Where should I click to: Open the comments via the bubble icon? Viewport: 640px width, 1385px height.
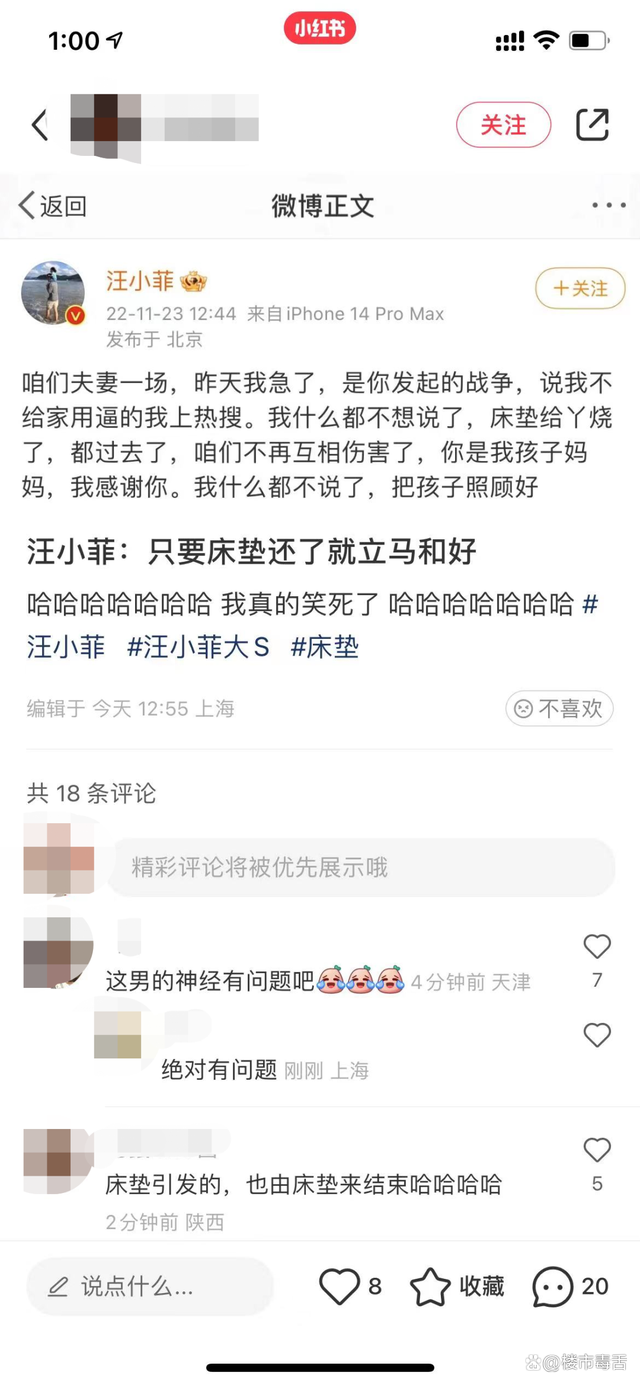click(552, 1286)
